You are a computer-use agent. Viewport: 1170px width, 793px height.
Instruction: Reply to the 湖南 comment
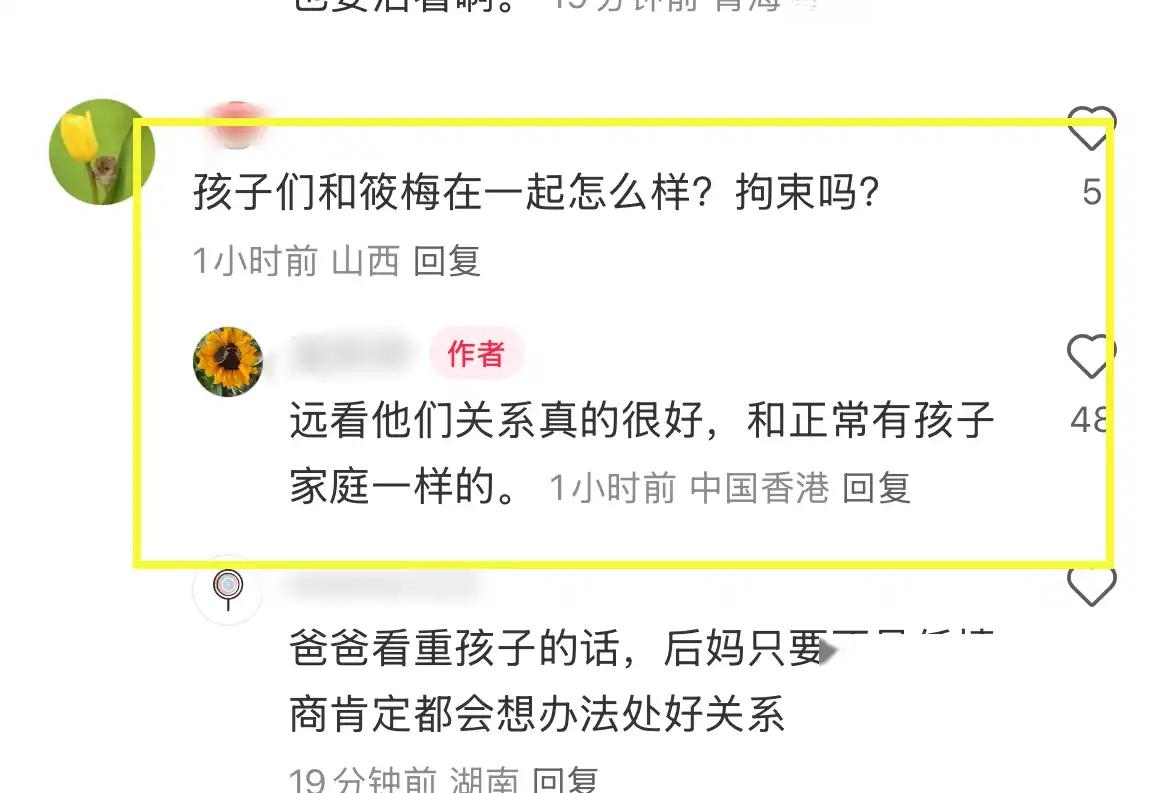(x=565, y=780)
